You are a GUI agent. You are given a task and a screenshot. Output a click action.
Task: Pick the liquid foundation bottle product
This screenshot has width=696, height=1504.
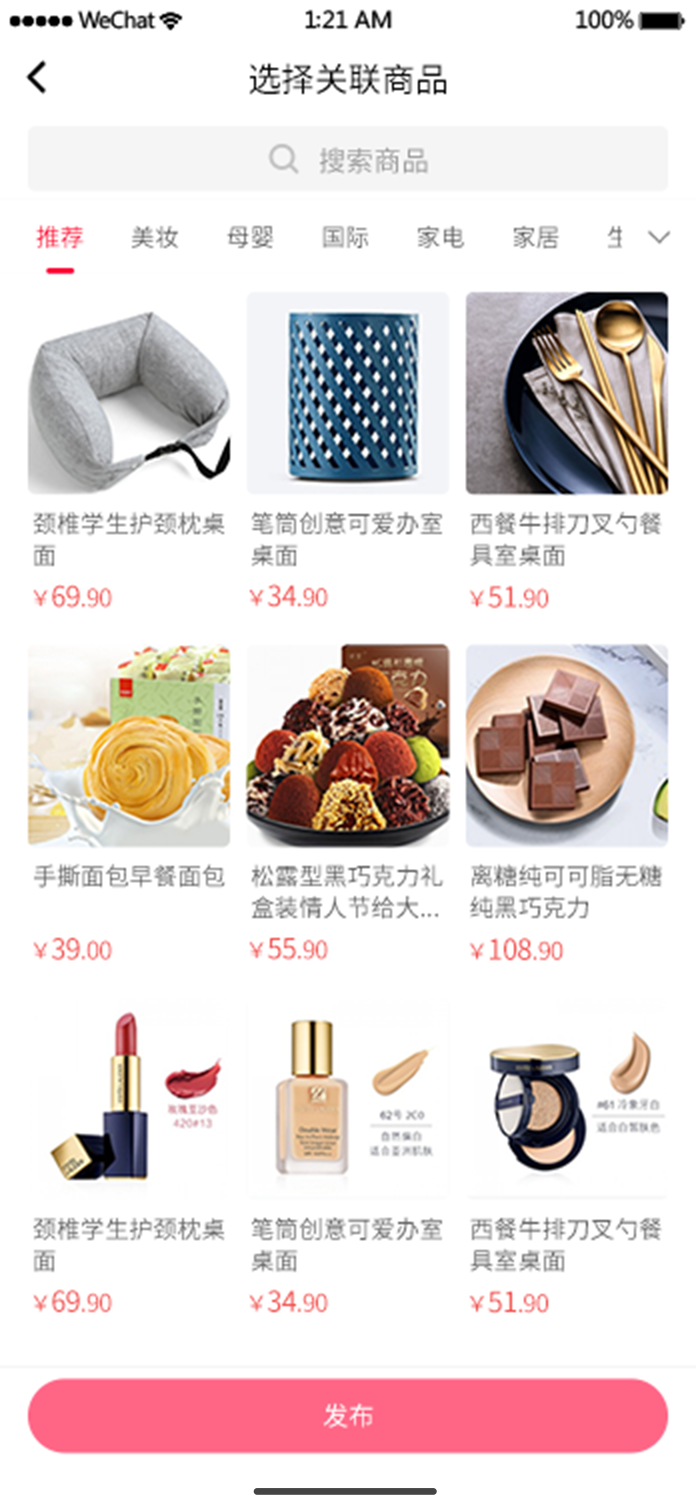(x=348, y=1099)
